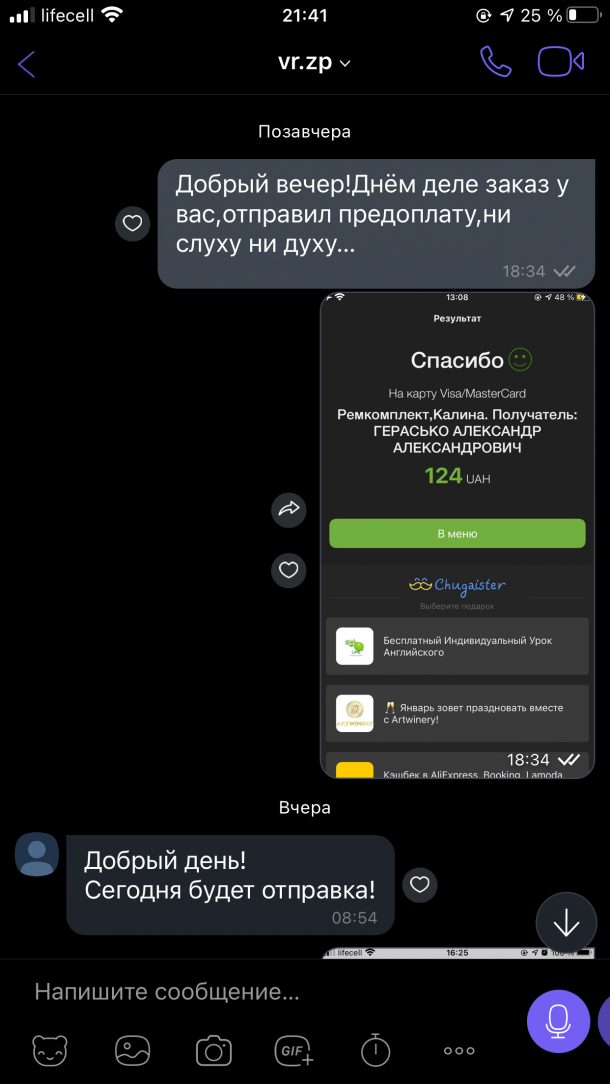Like the "Сегодня будет отправка!" message
This screenshot has width=610, height=1084.
(420, 885)
